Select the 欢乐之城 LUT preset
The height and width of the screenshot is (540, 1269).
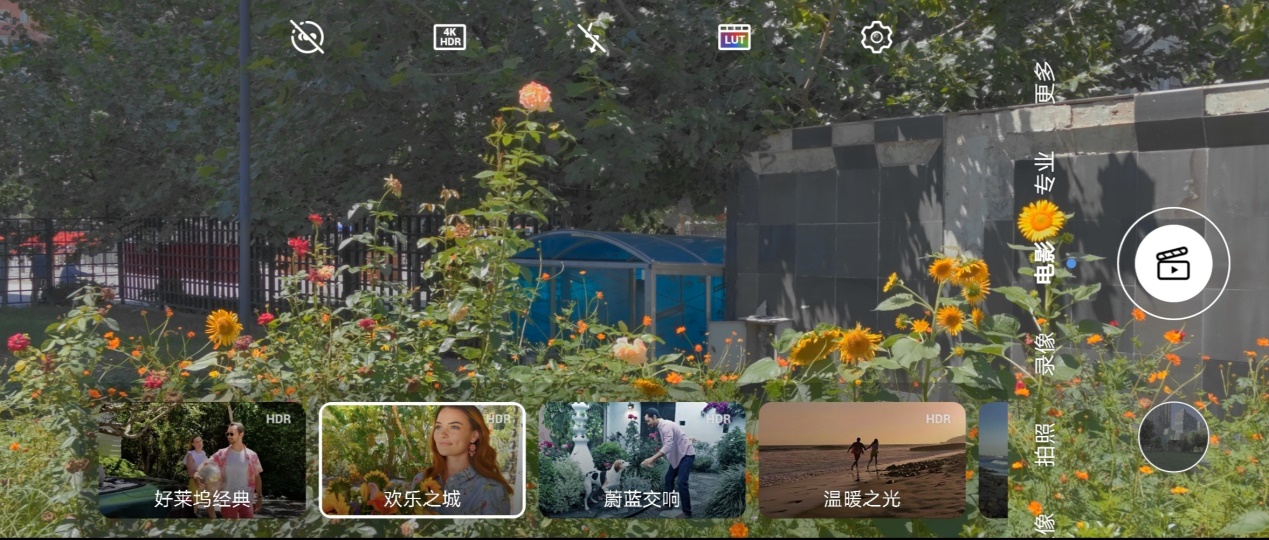[422, 460]
